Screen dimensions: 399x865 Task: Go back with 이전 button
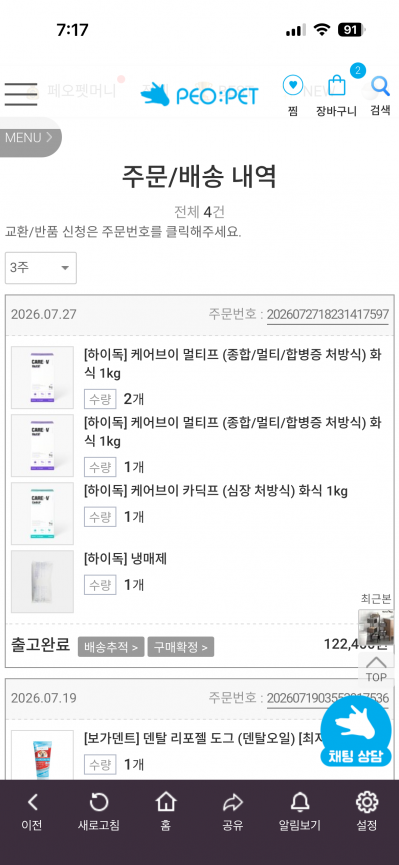[x=32, y=811]
